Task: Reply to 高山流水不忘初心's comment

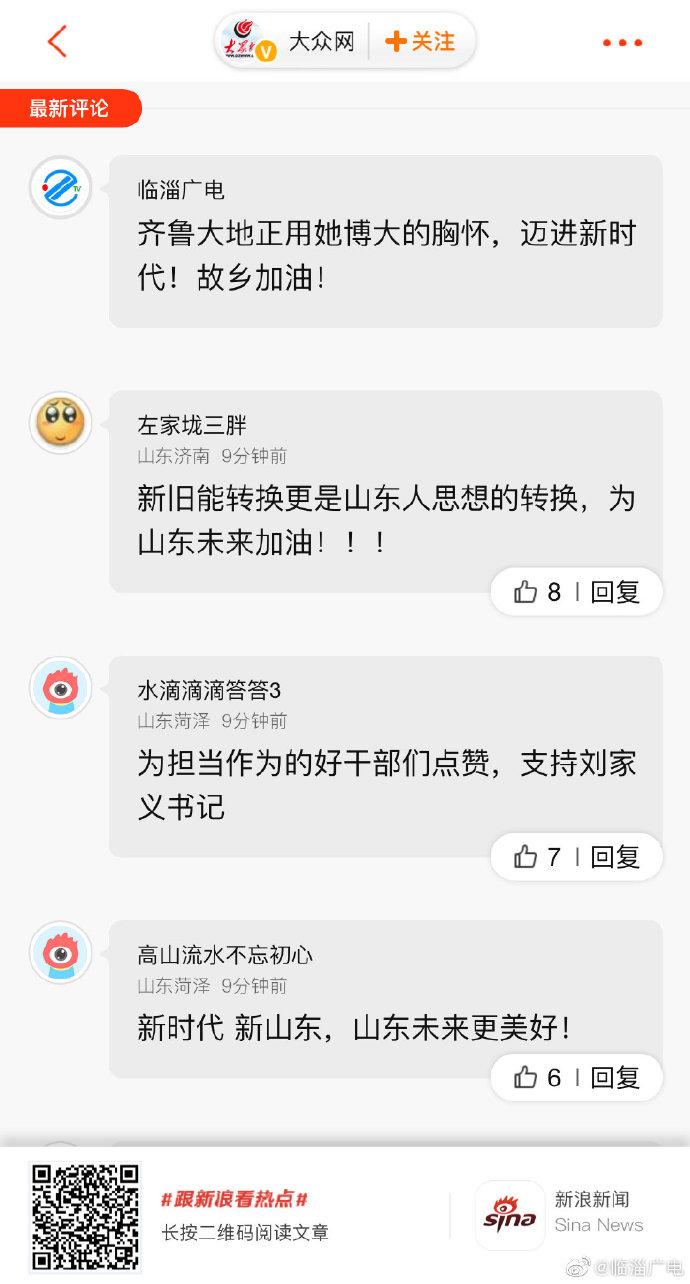Action: [x=614, y=1077]
